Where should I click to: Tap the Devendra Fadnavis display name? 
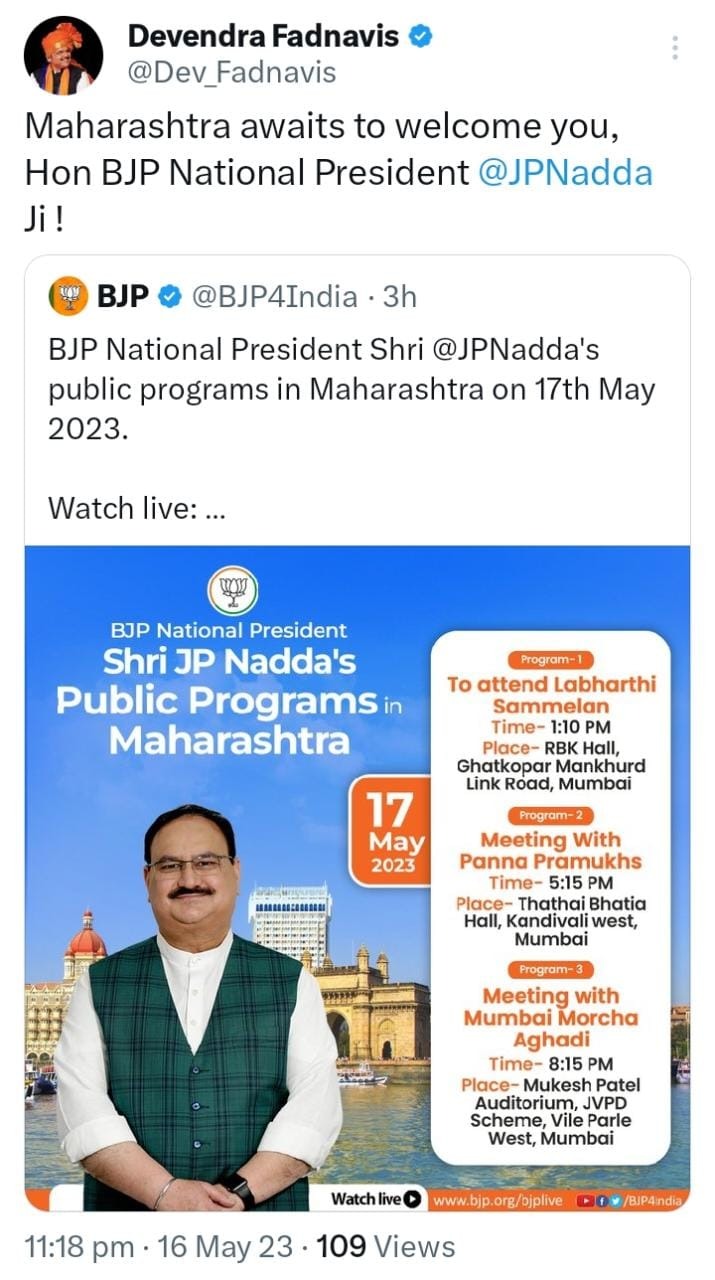(x=264, y=37)
